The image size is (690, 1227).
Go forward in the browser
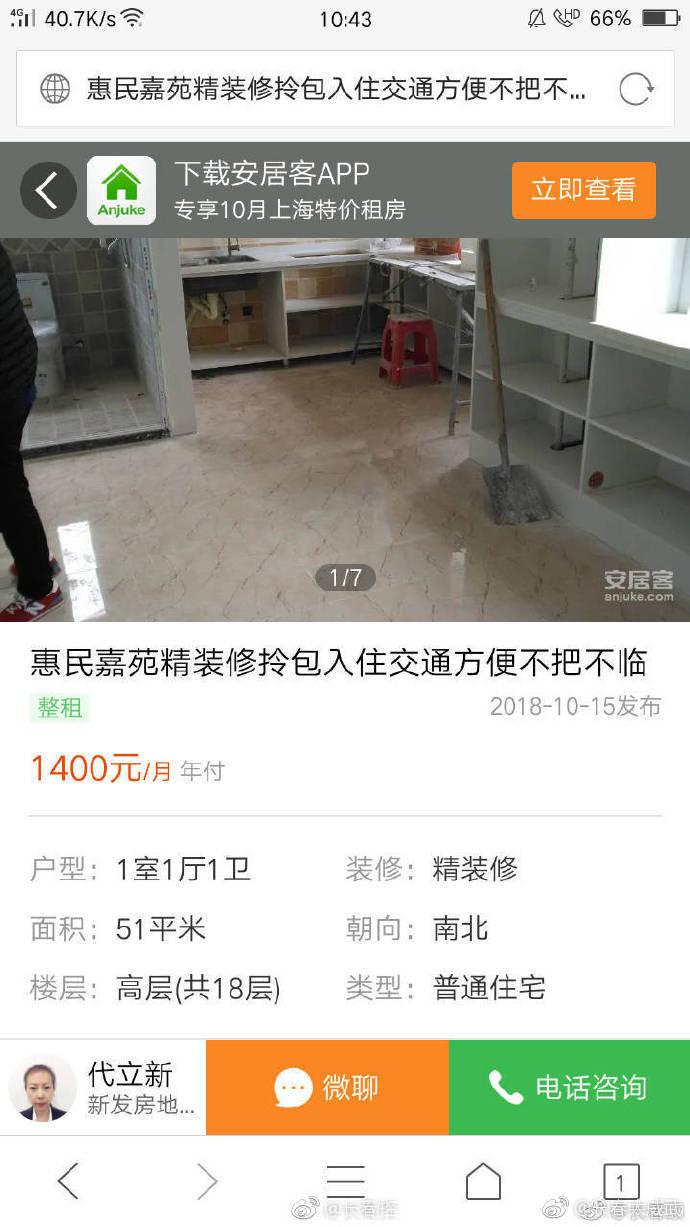coord(206,1181)
